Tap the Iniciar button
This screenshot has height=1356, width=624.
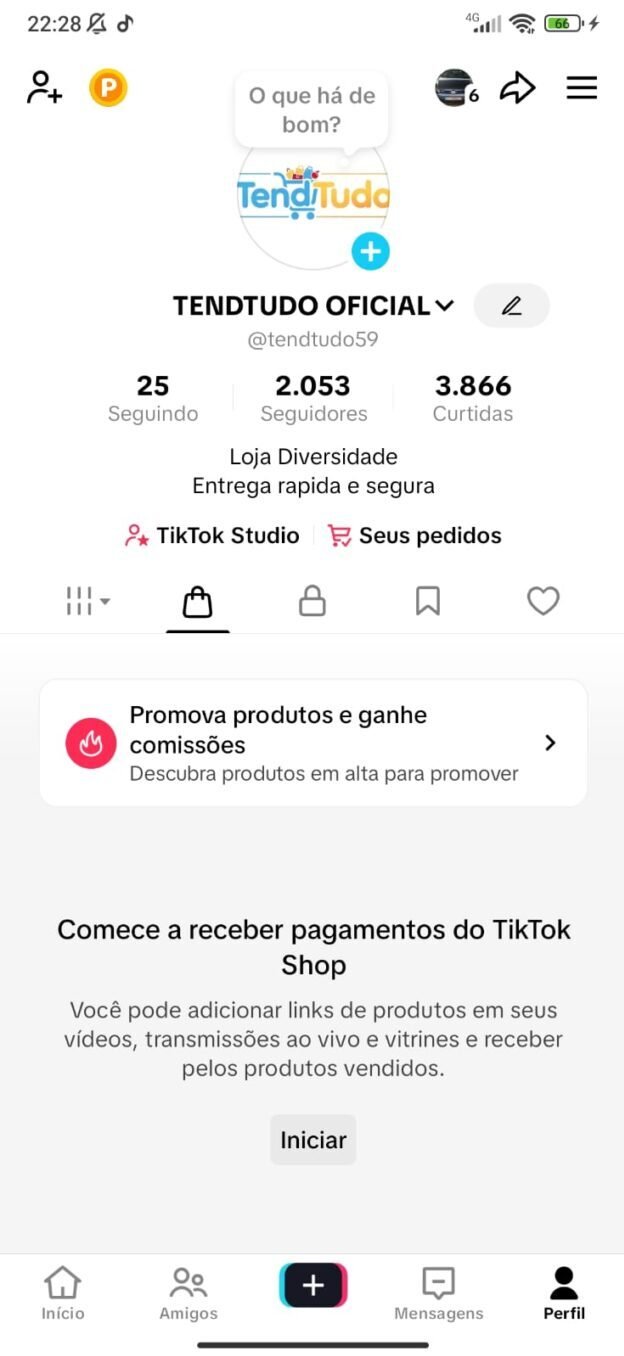click(x=313, y=1140)
